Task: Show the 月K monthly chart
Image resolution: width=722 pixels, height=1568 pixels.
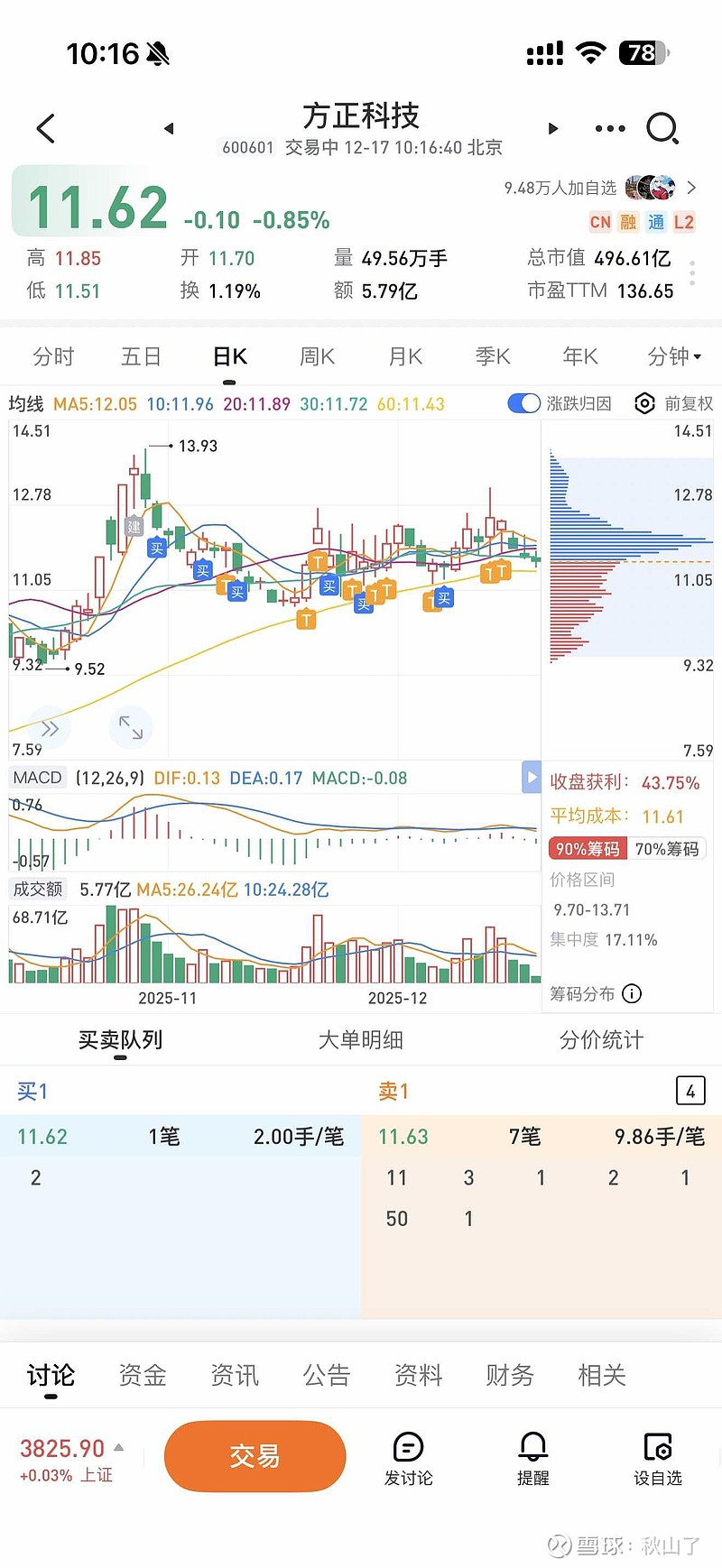Action: [405, 356]
